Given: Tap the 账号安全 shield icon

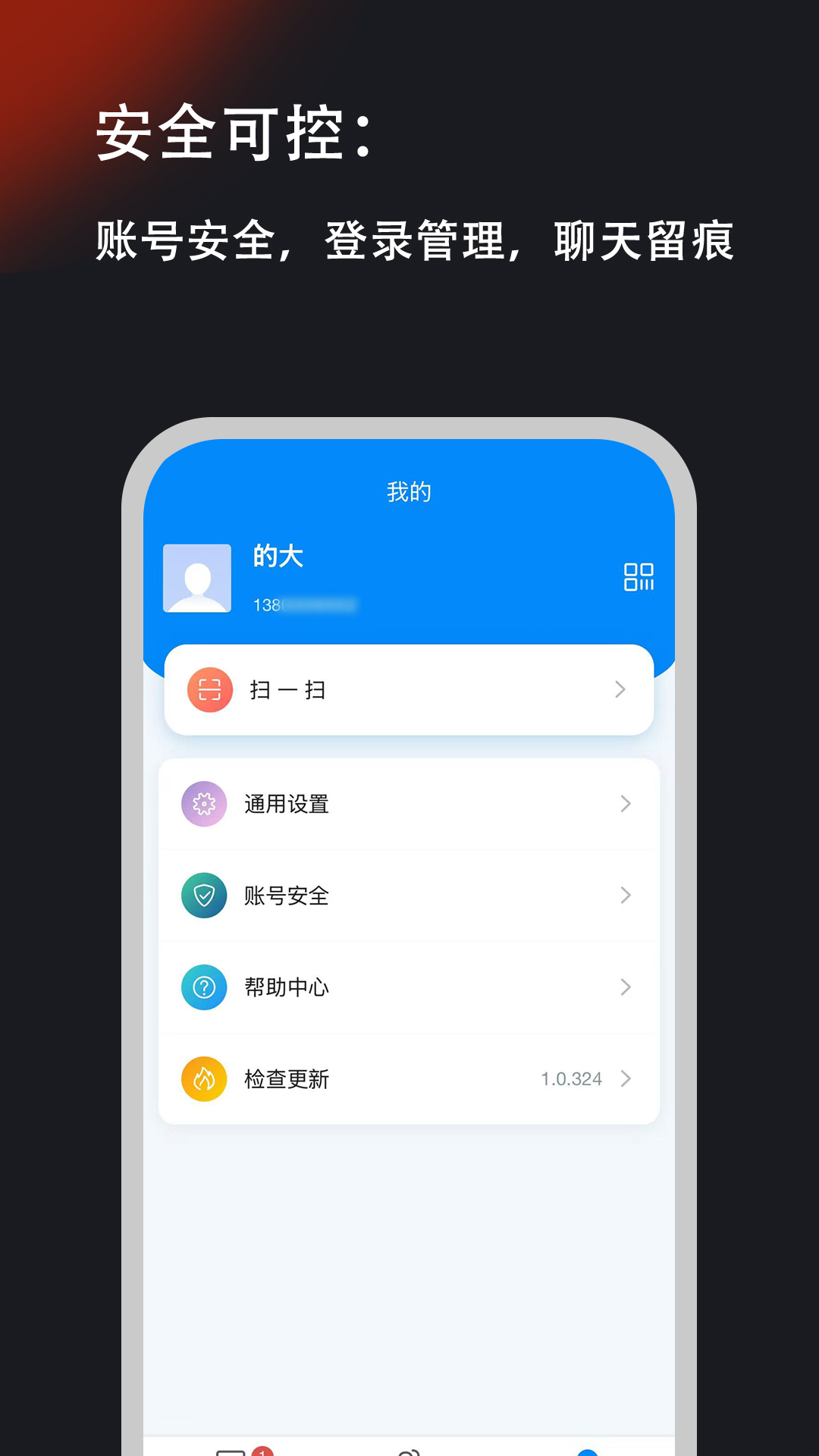Looking at the screenshot, I should tap(203, 896).
